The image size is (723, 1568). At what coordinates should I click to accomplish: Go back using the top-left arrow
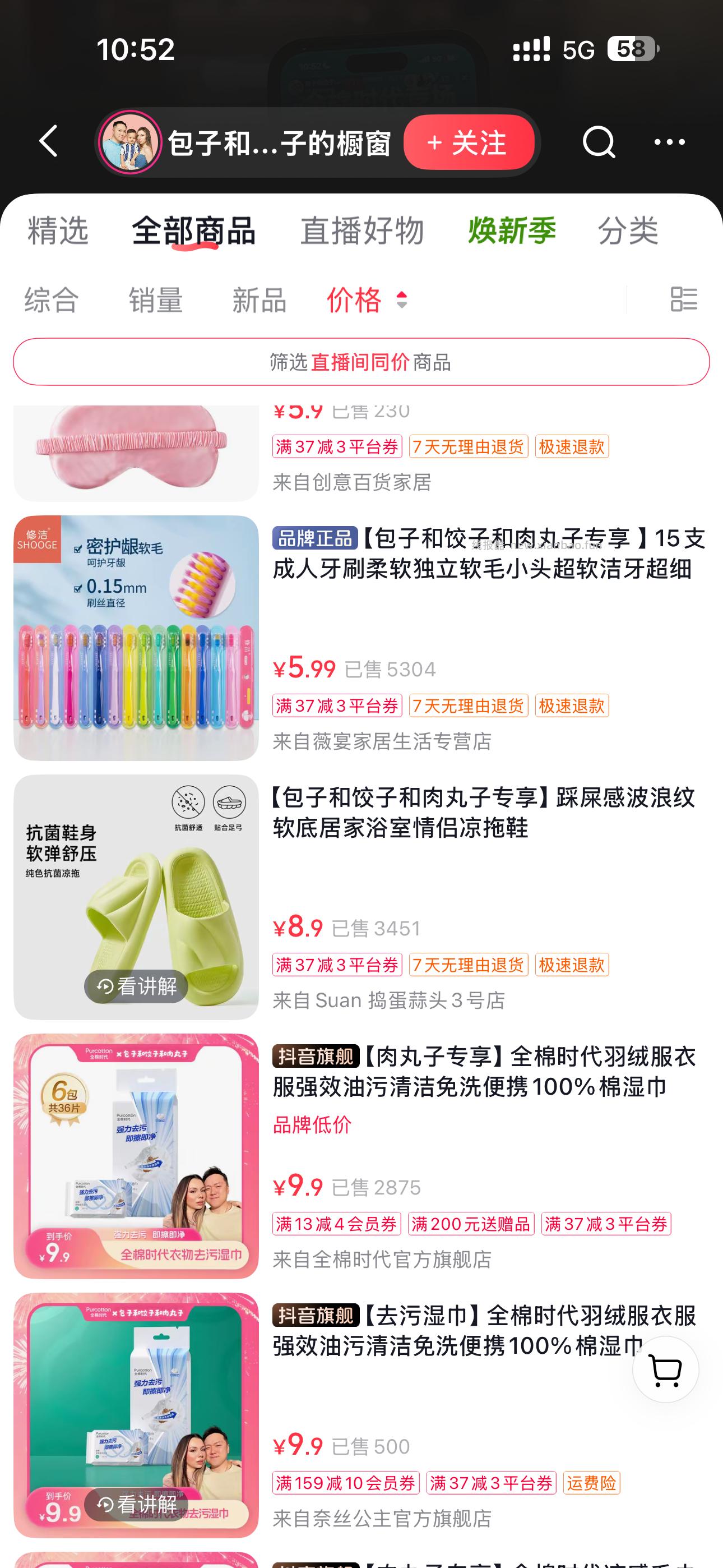pyautogui.click(x=49, y=142)
